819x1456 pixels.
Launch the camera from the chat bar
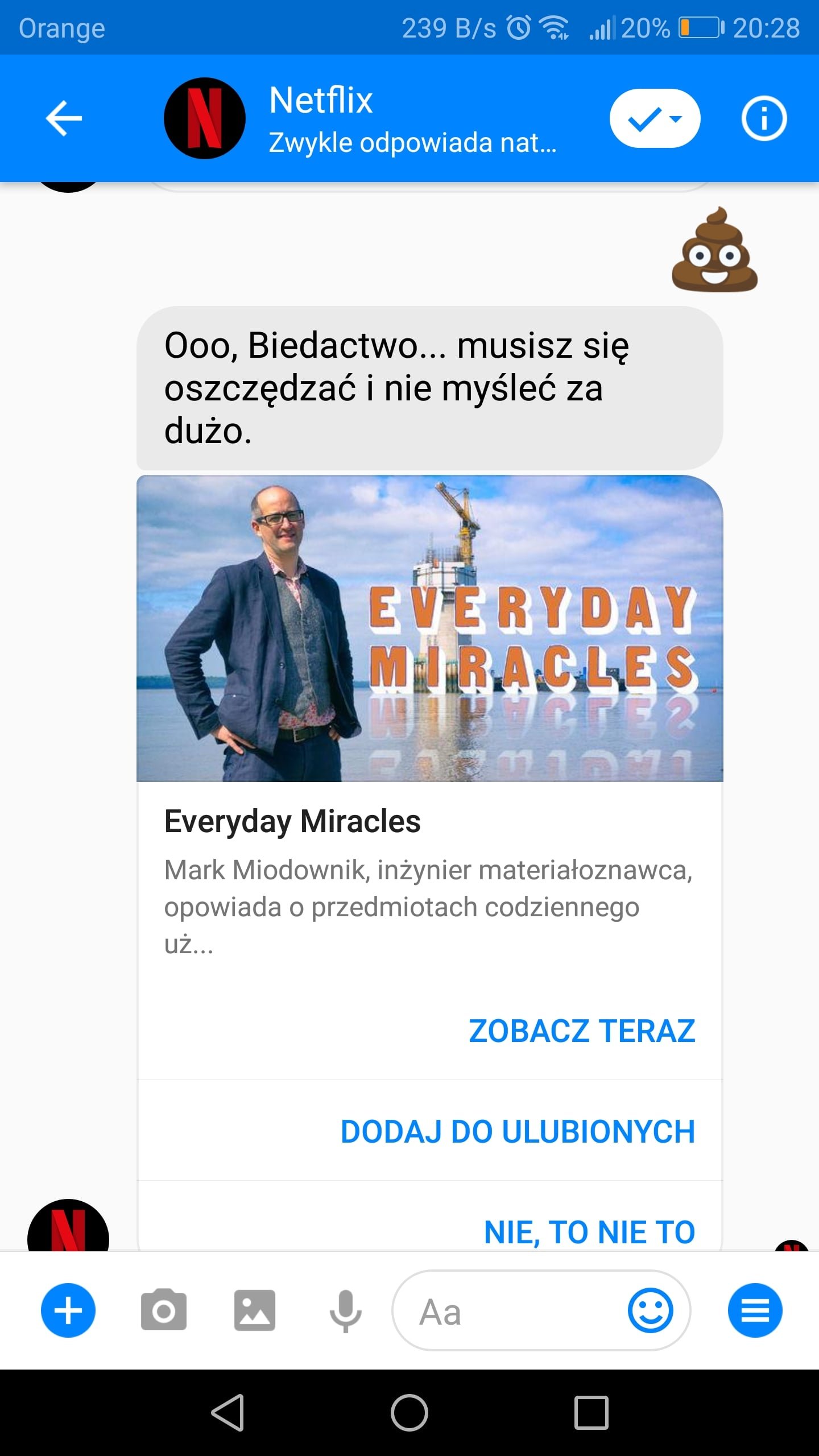164,1310
